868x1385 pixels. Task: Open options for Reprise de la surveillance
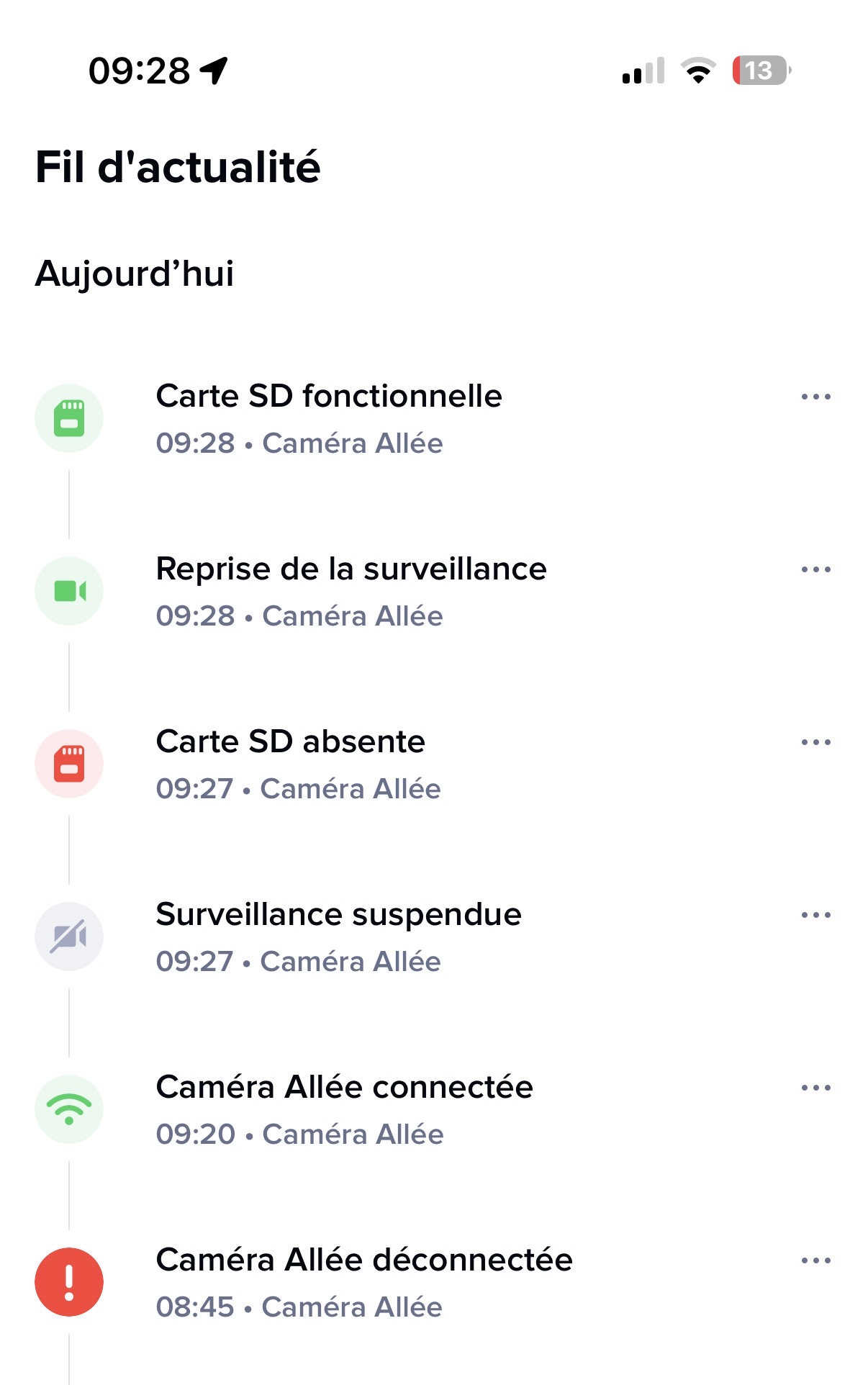pyautogui.click(x=815, y=569)
